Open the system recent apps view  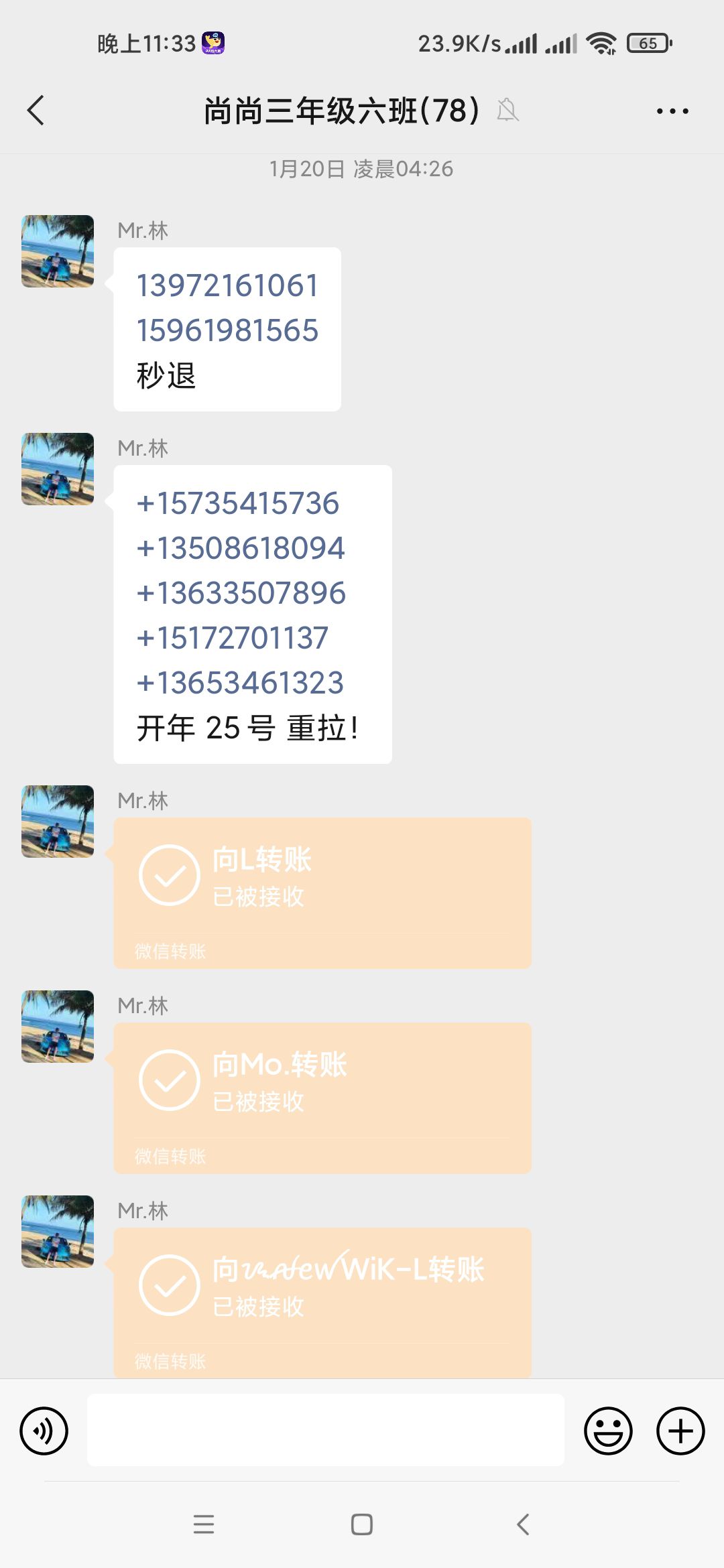pyautogui.click(x=203, y=1524)
